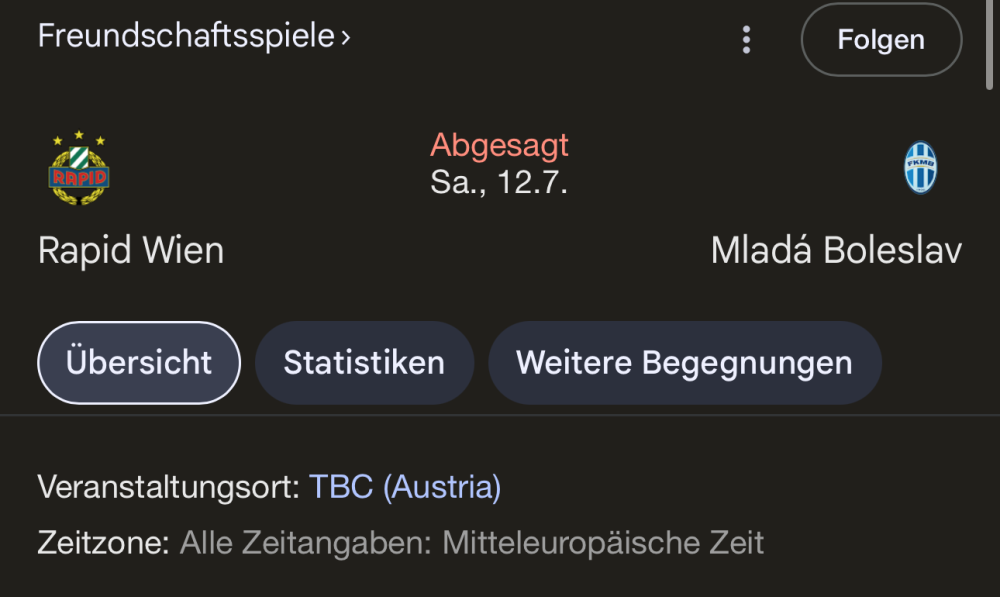Select the Übersicht tab
Viewport: 1000px width, 597px height.
(139, 362)
